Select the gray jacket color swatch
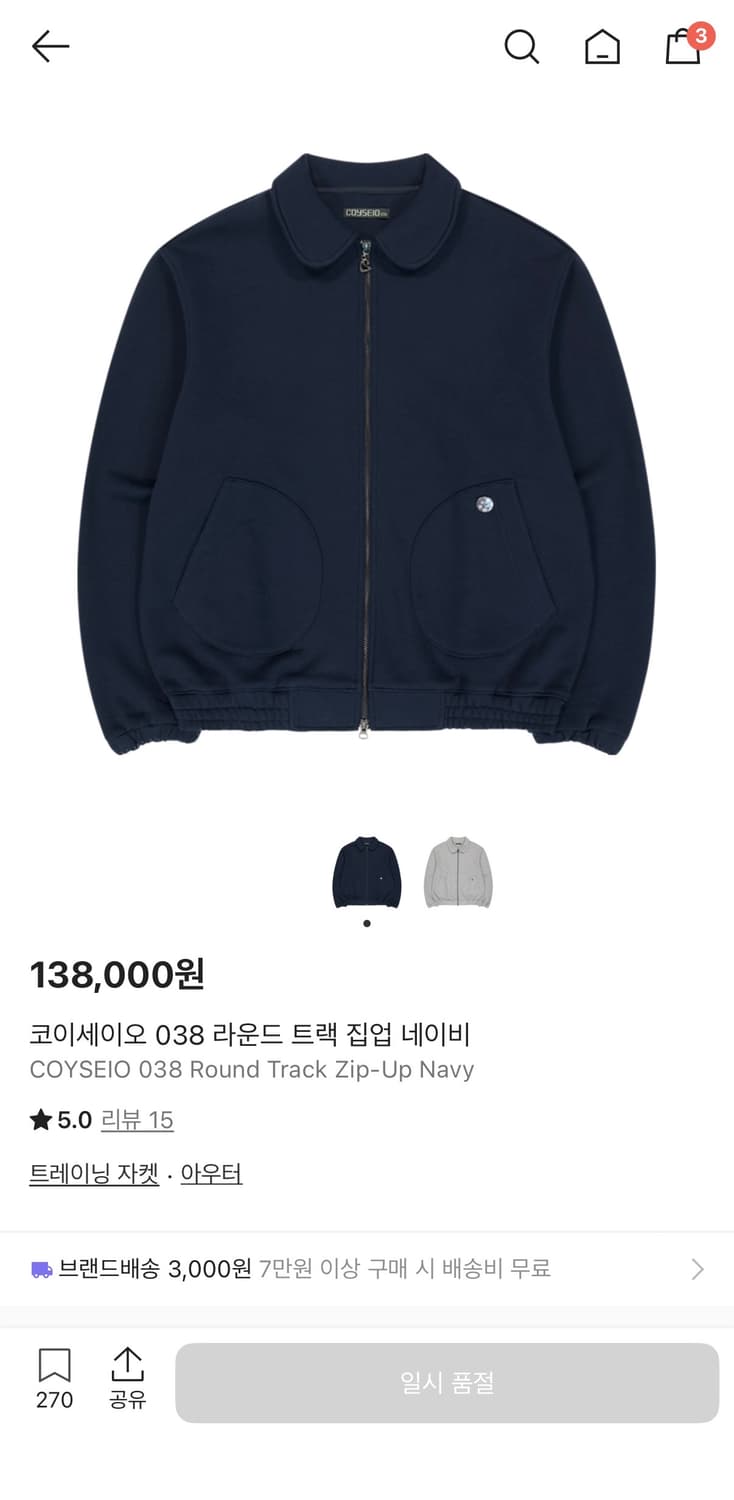This screenshot has width=734, height=1500. click(x=457, y=872)
